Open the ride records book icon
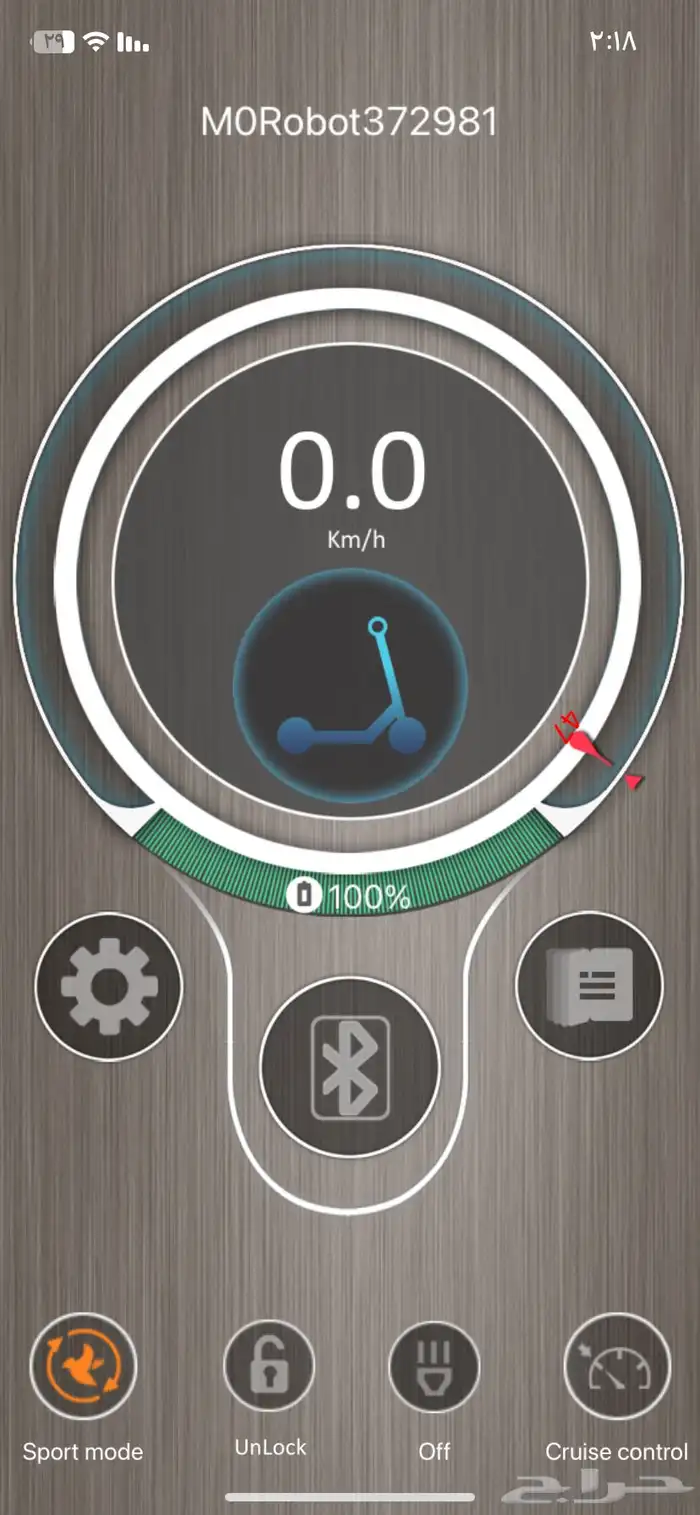 589,986
